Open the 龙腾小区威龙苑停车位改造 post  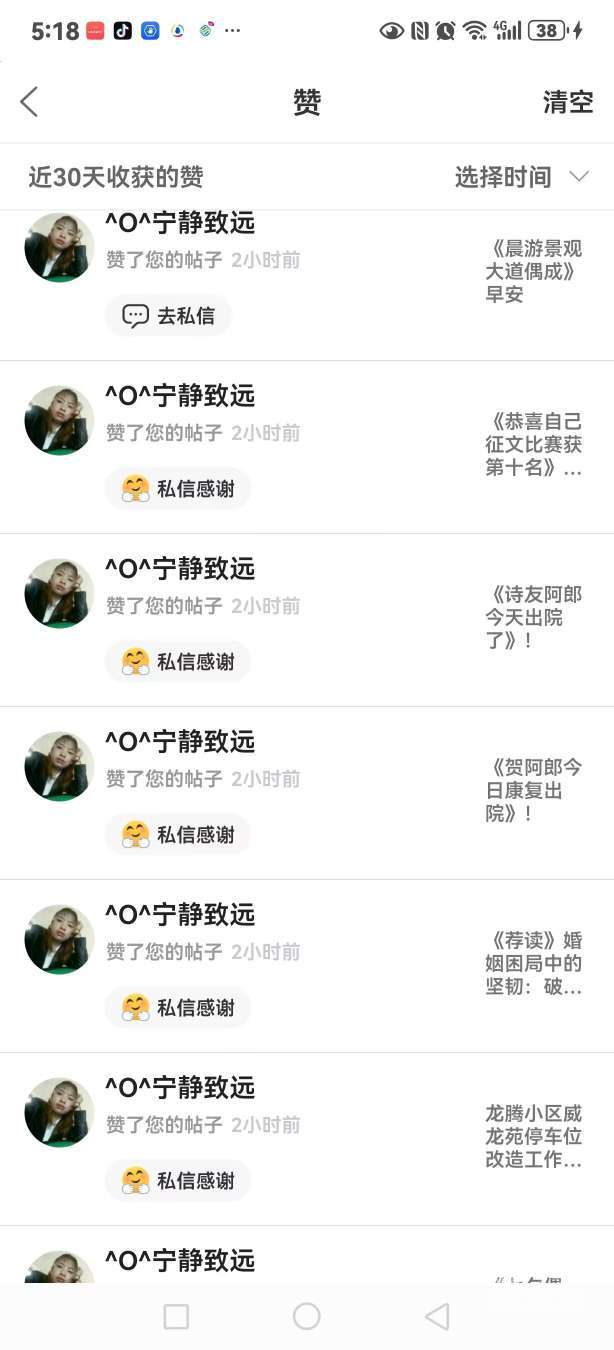pos(534,1136)
